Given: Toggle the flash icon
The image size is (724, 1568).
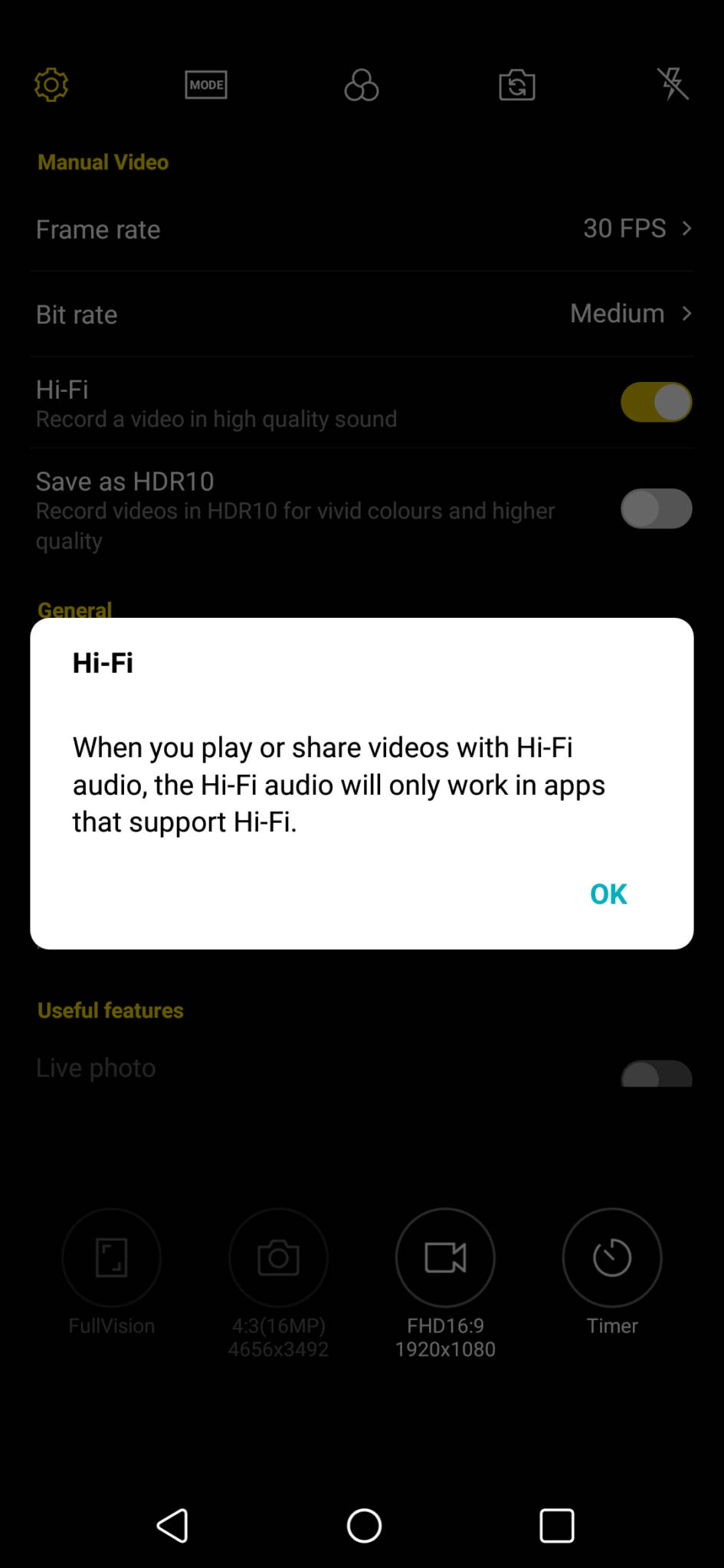Looking at the screenshot, I should click(673, 84).
